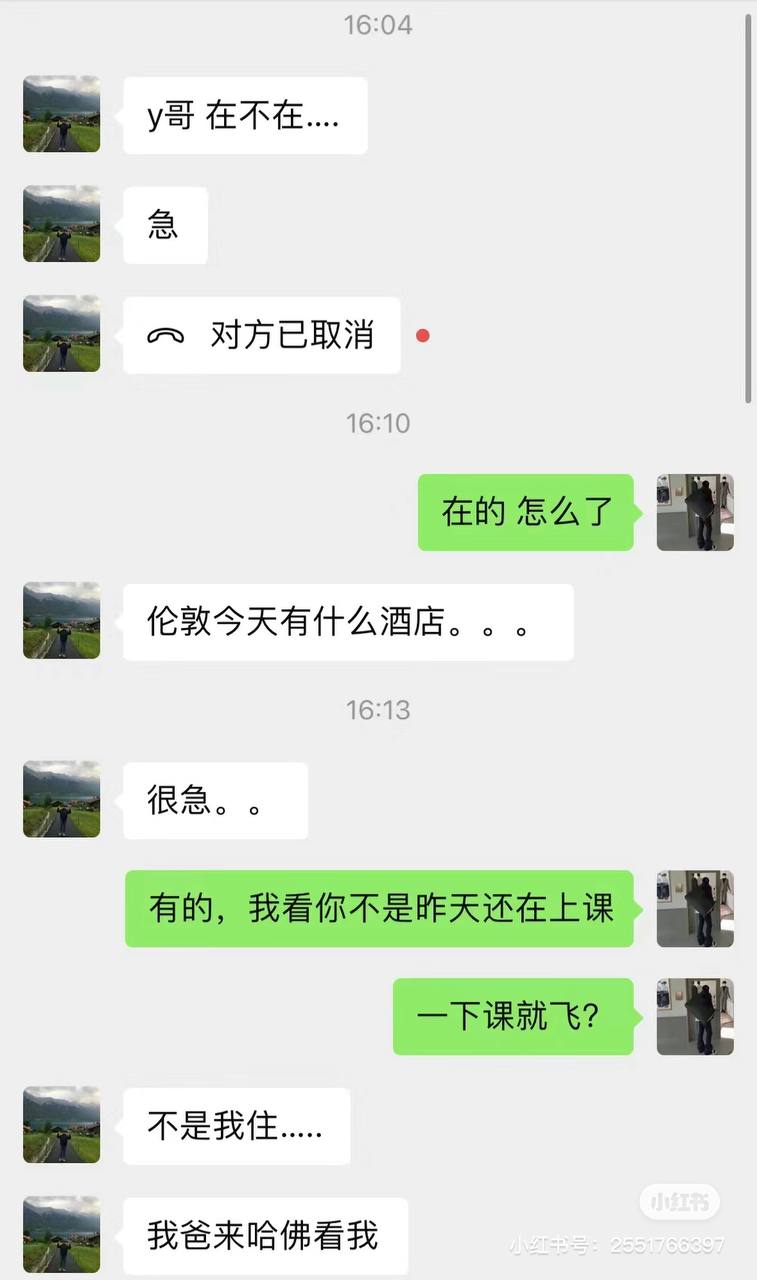This screenshot has height=1280, width=757.
Task: Click the 小红书 watermark badge
Action: (679, 1202)
